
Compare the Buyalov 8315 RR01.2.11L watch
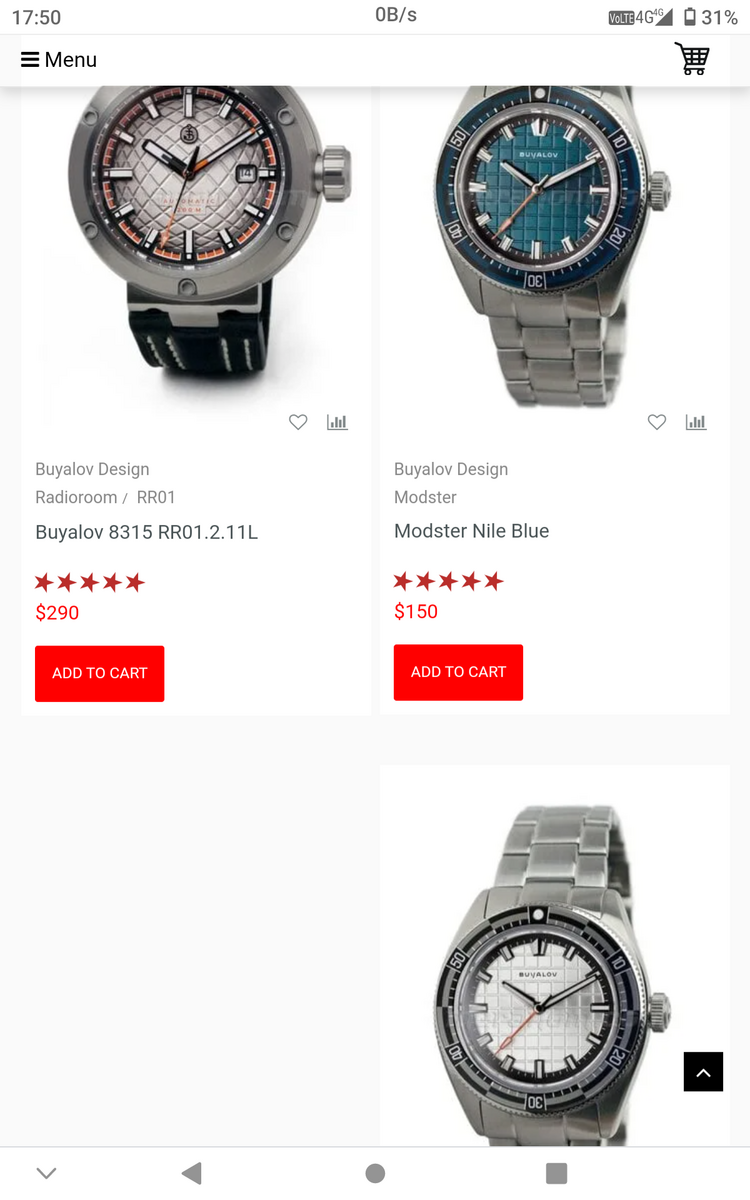coord(337,422)
